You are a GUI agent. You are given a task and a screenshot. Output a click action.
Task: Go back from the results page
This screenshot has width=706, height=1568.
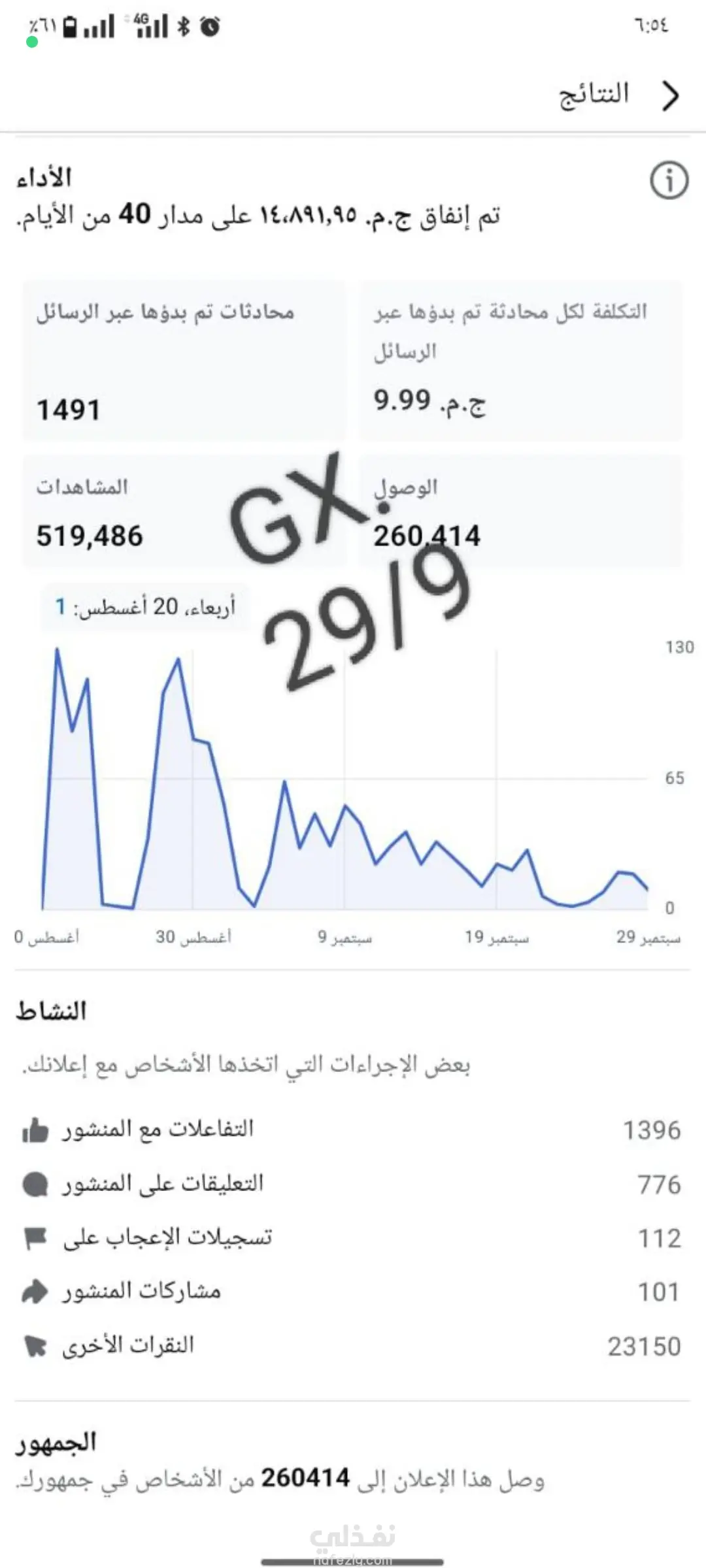[x=671, y=96]
